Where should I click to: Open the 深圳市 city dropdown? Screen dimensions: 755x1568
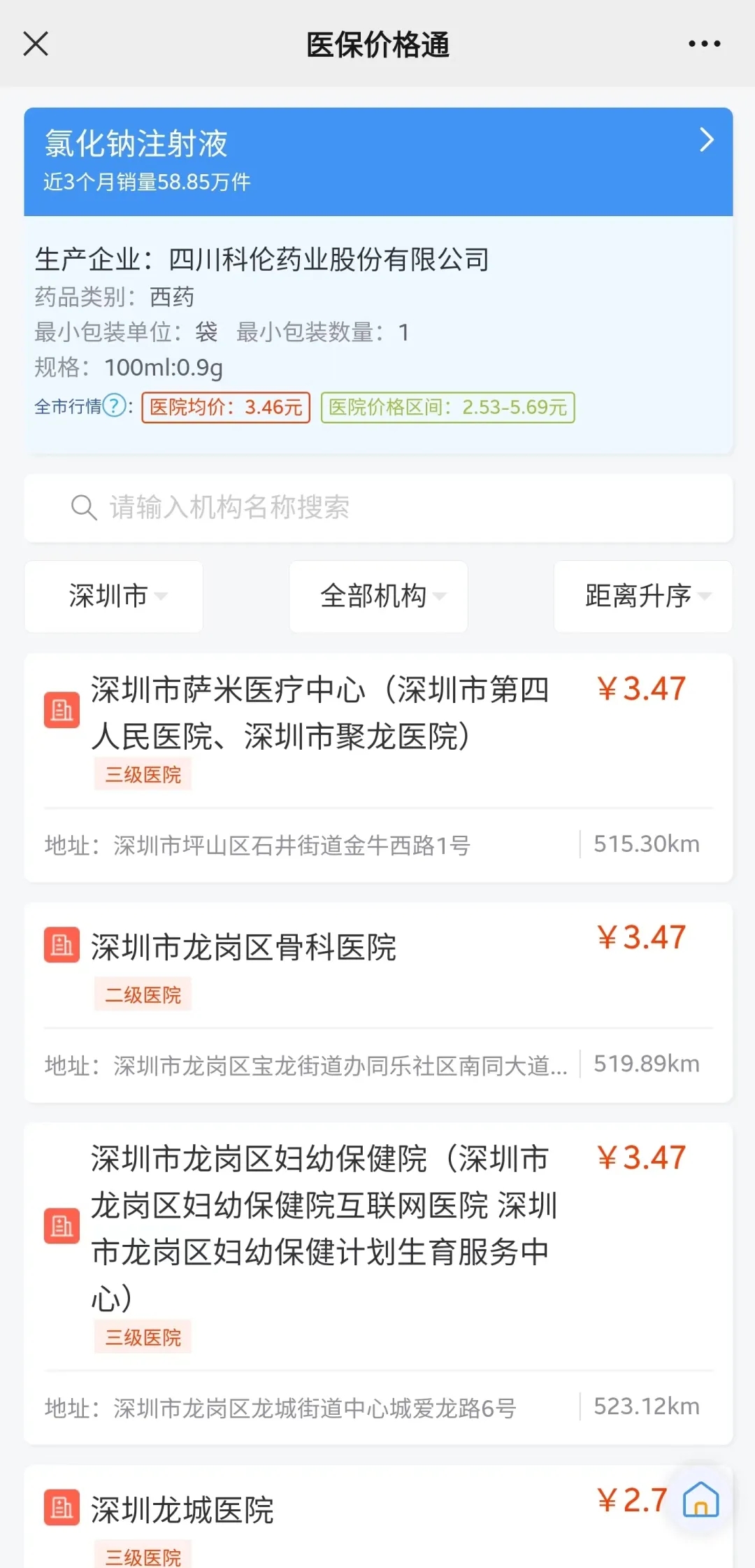click(114, 596)
